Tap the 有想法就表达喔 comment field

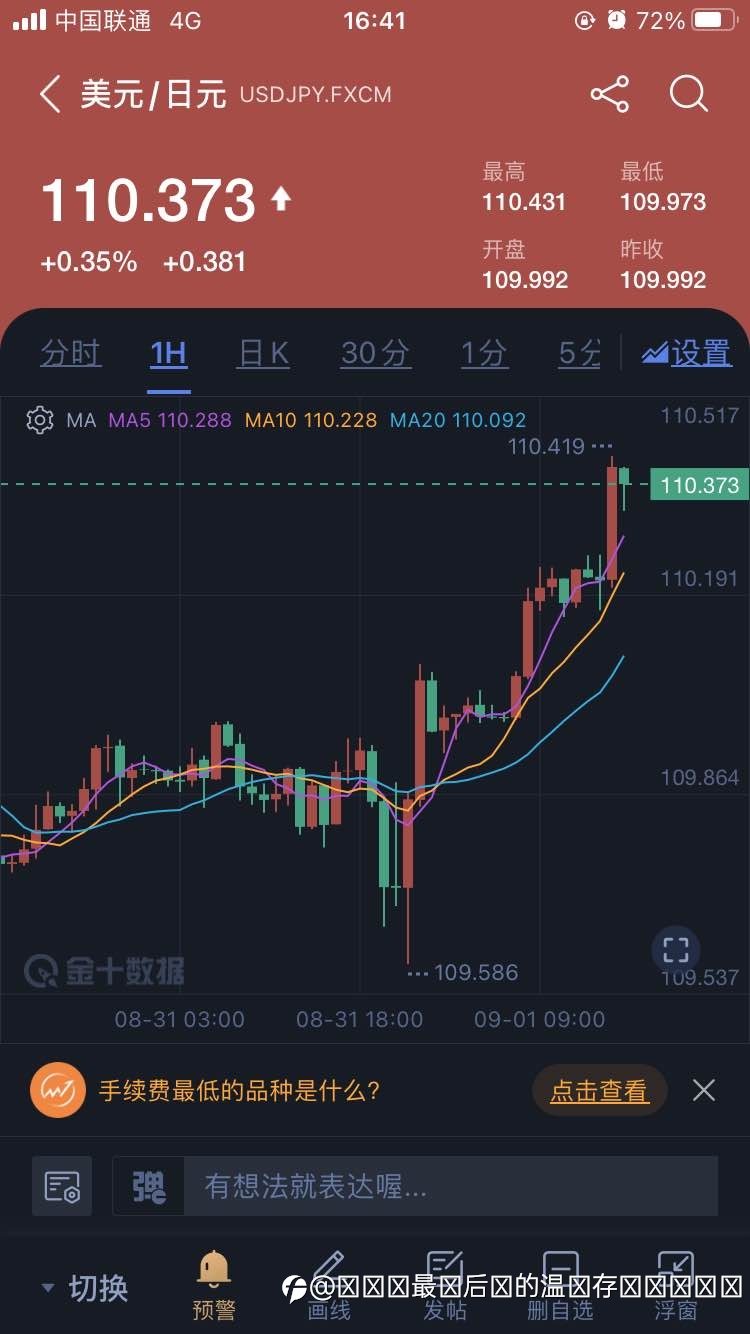coord(415,1186)
